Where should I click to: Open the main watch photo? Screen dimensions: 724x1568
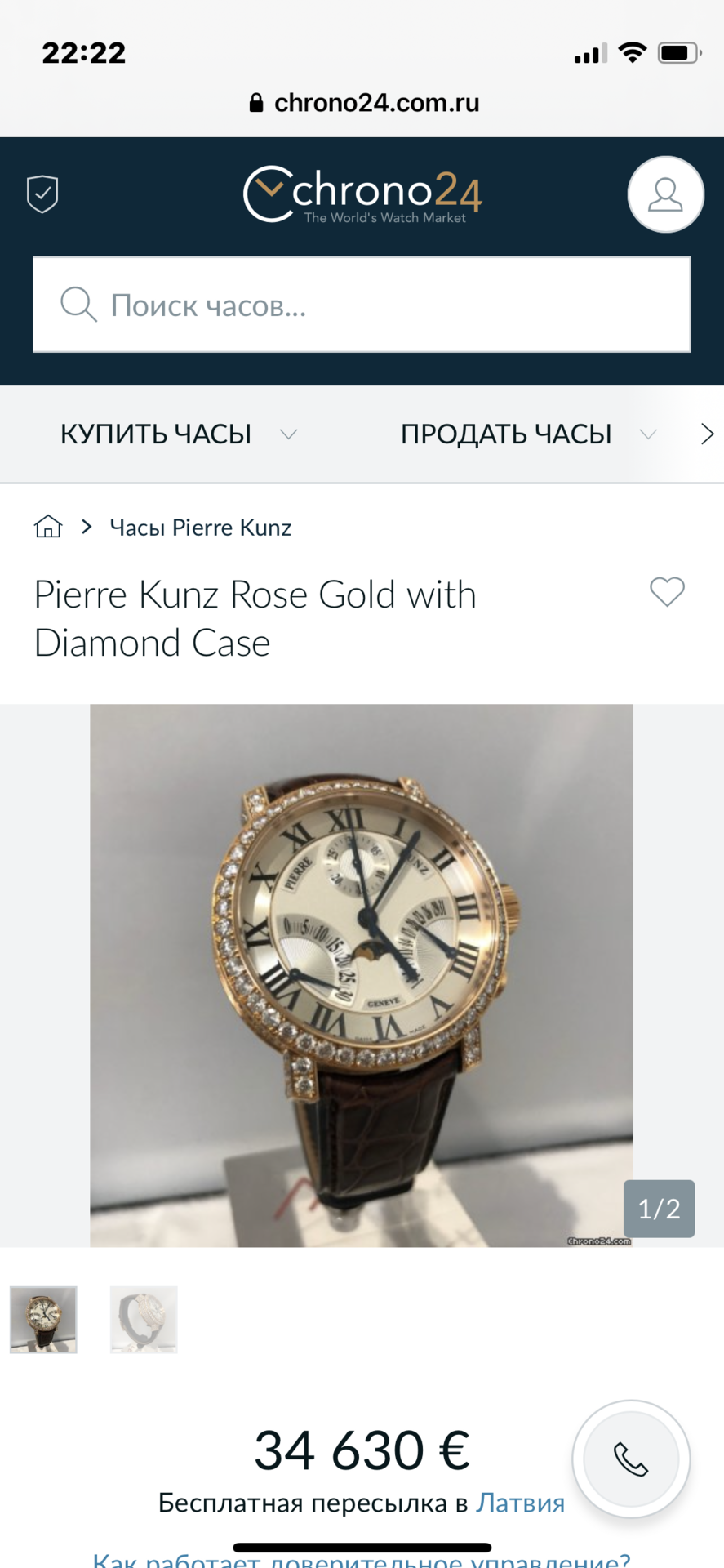click(x=362, y=975)
